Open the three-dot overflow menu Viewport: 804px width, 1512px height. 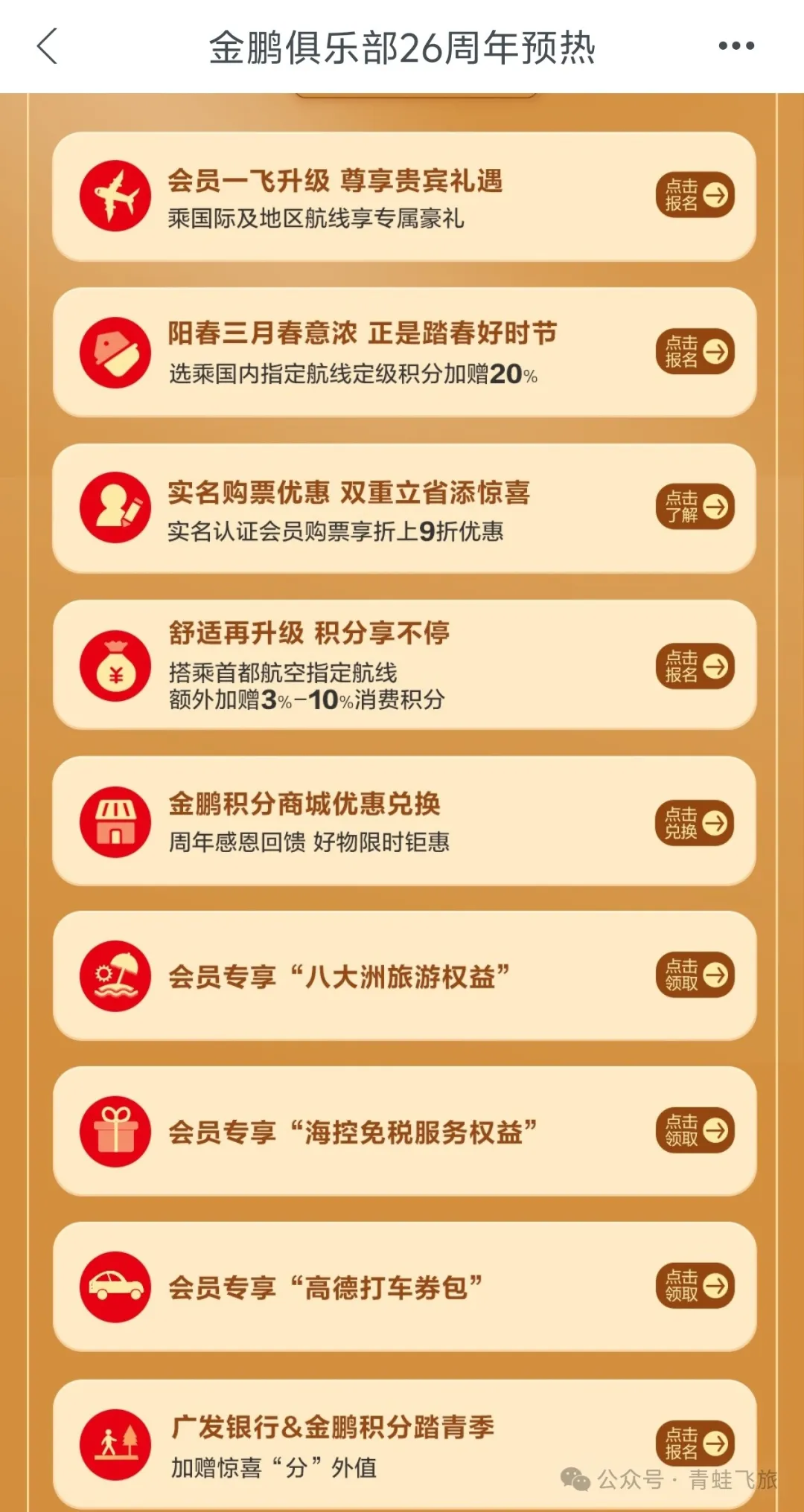pyautogui.click(x=736, y=46)
